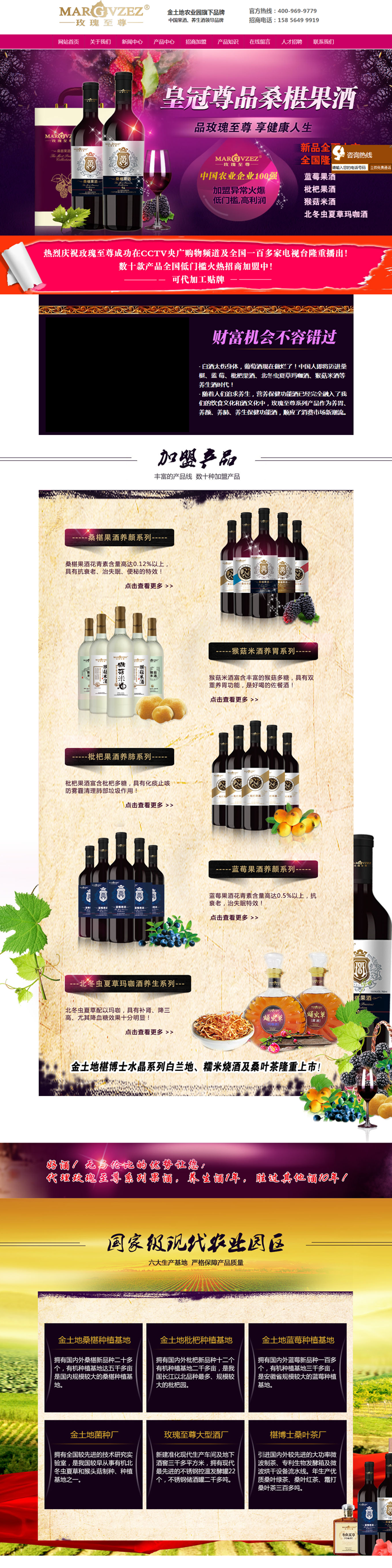Tap the phone number field in 咨询热线

(x=349, y=167)
